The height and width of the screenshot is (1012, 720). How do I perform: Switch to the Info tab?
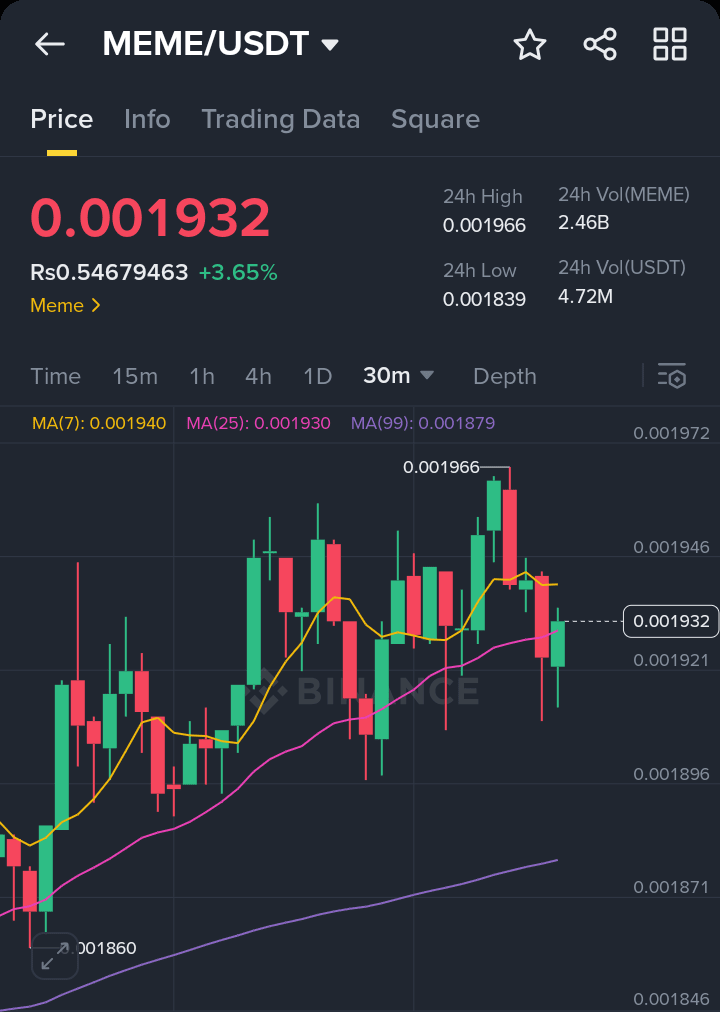click(147, 119)
